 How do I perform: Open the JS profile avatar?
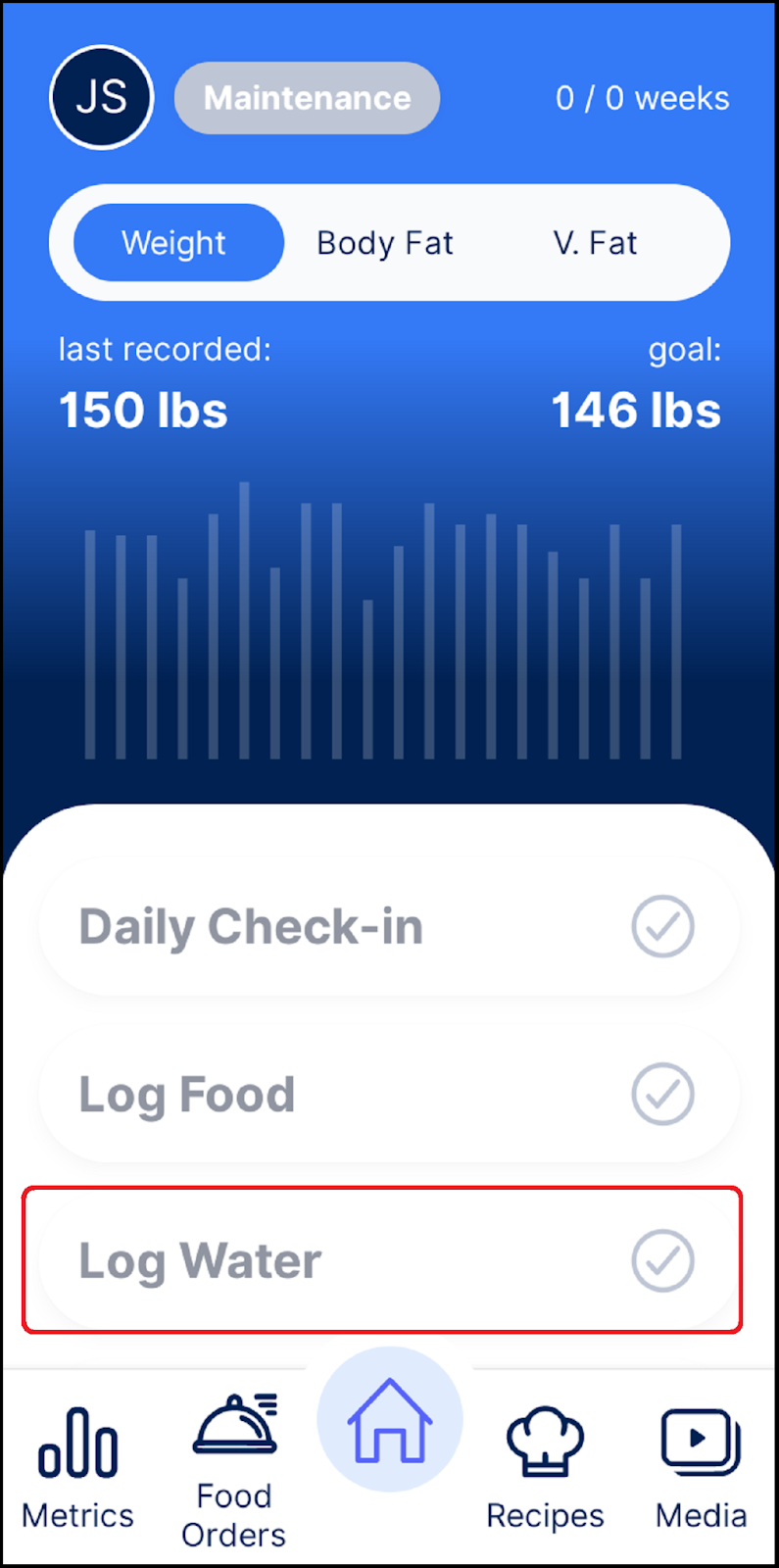click(x=102, y=97)
